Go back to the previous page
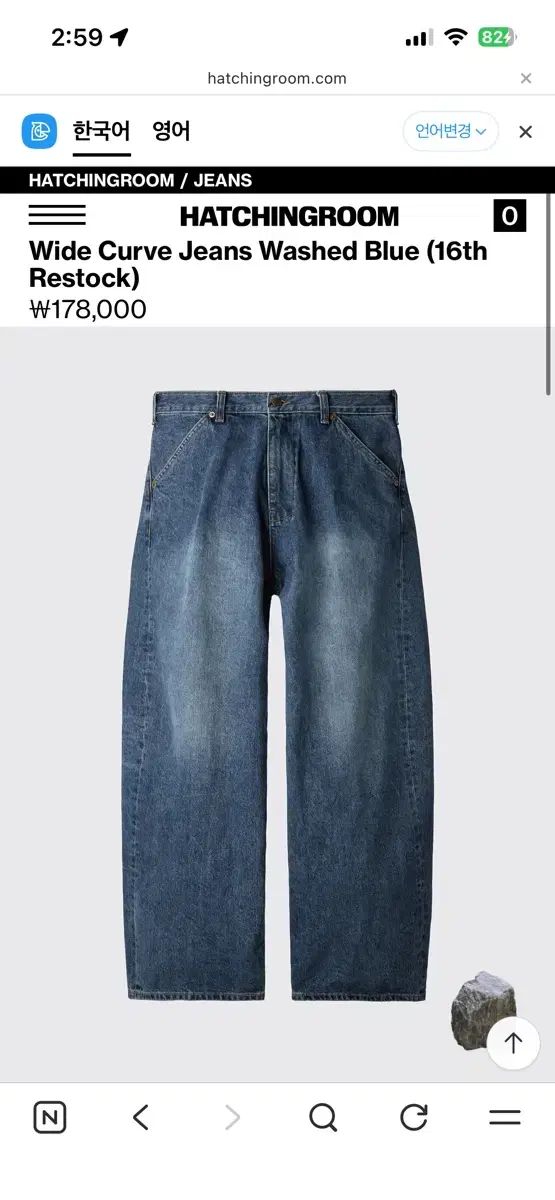Image resolution: width=555 pixels, height=1200 pixels. (141, 1117)
